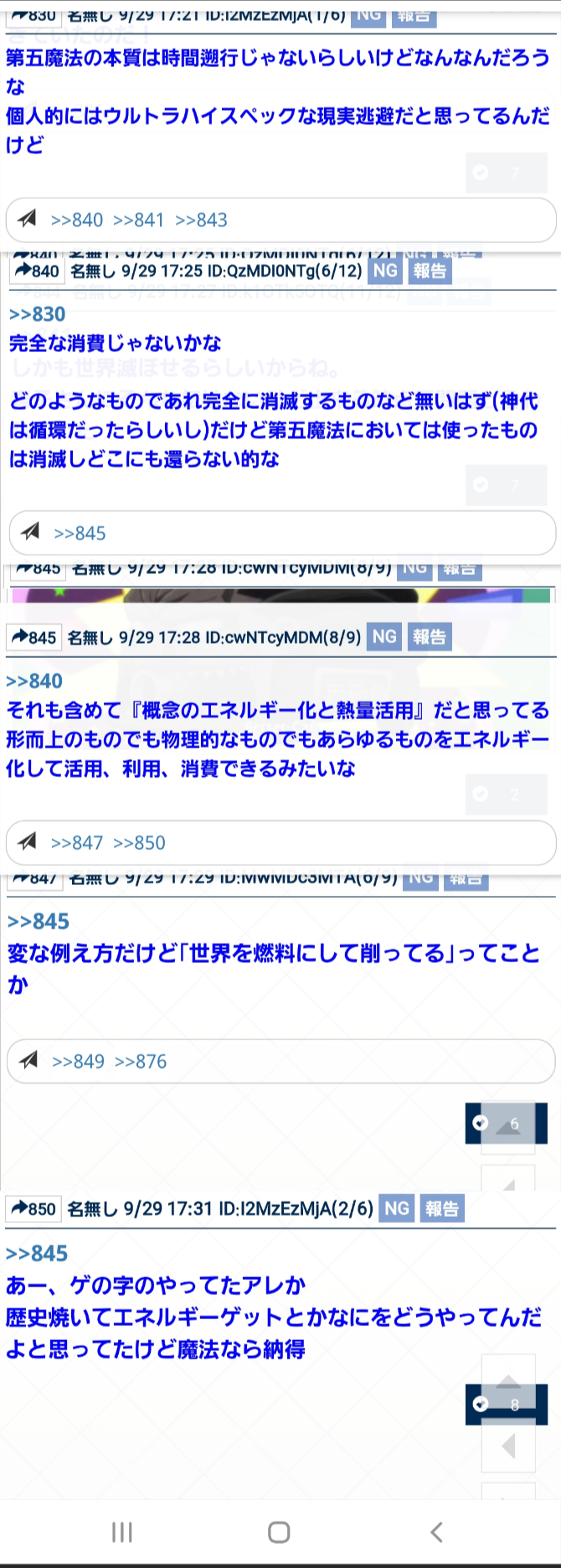Open reply link >>876
Screen dimensions: 561x1568
(x=141, y=1061)
